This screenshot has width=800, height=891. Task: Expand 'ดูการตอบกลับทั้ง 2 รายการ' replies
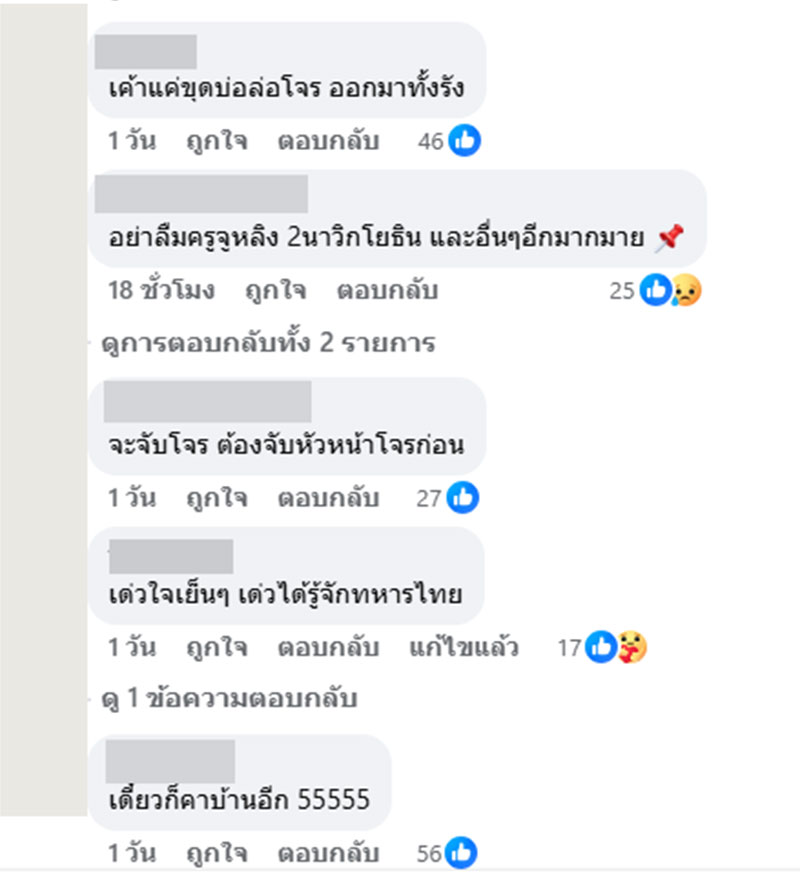coord(268,343)
